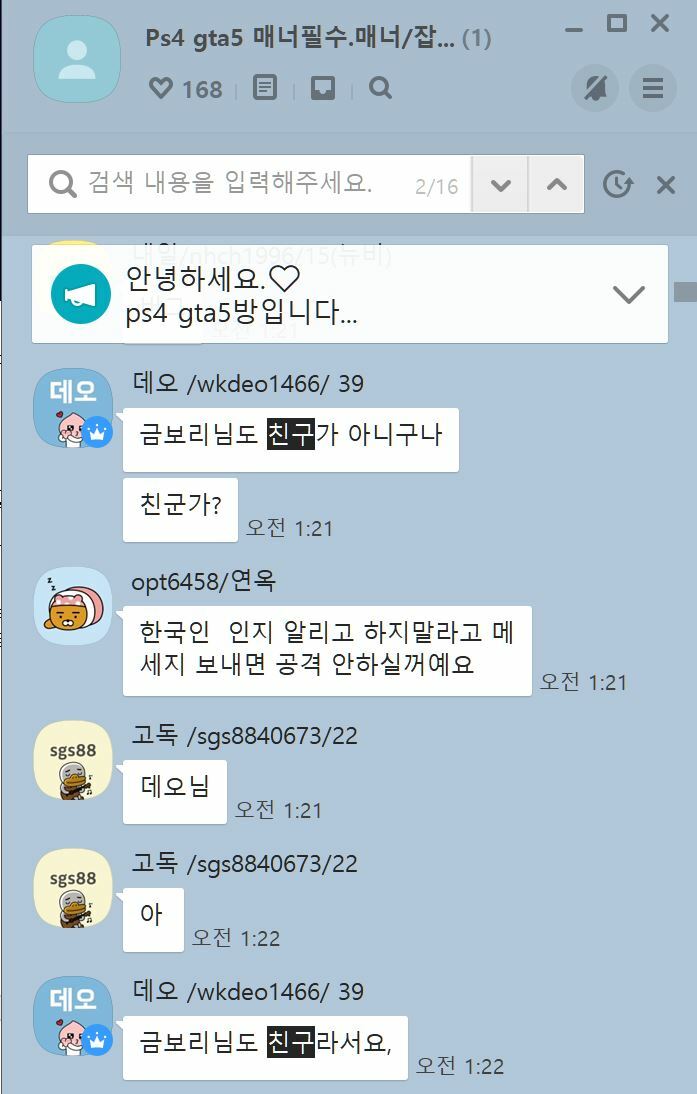Open 고독's avatar beside 데오님 message
The width and height of the screenshot is (697, 1094).
click(x=72, y=760)
